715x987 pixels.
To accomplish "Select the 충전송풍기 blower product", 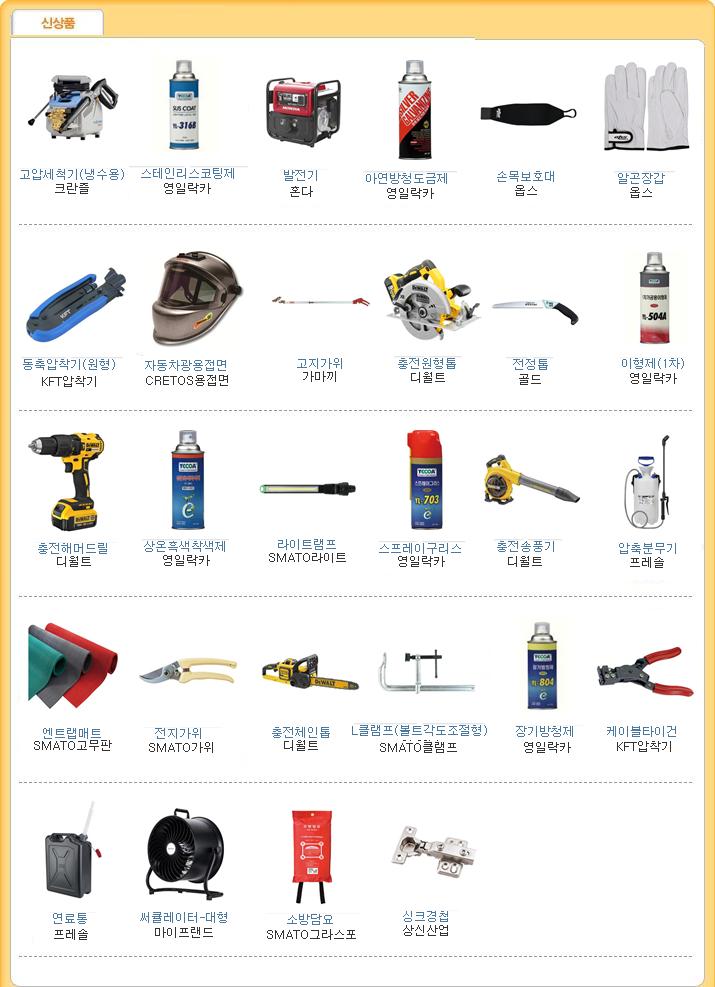I will (525, 547).
